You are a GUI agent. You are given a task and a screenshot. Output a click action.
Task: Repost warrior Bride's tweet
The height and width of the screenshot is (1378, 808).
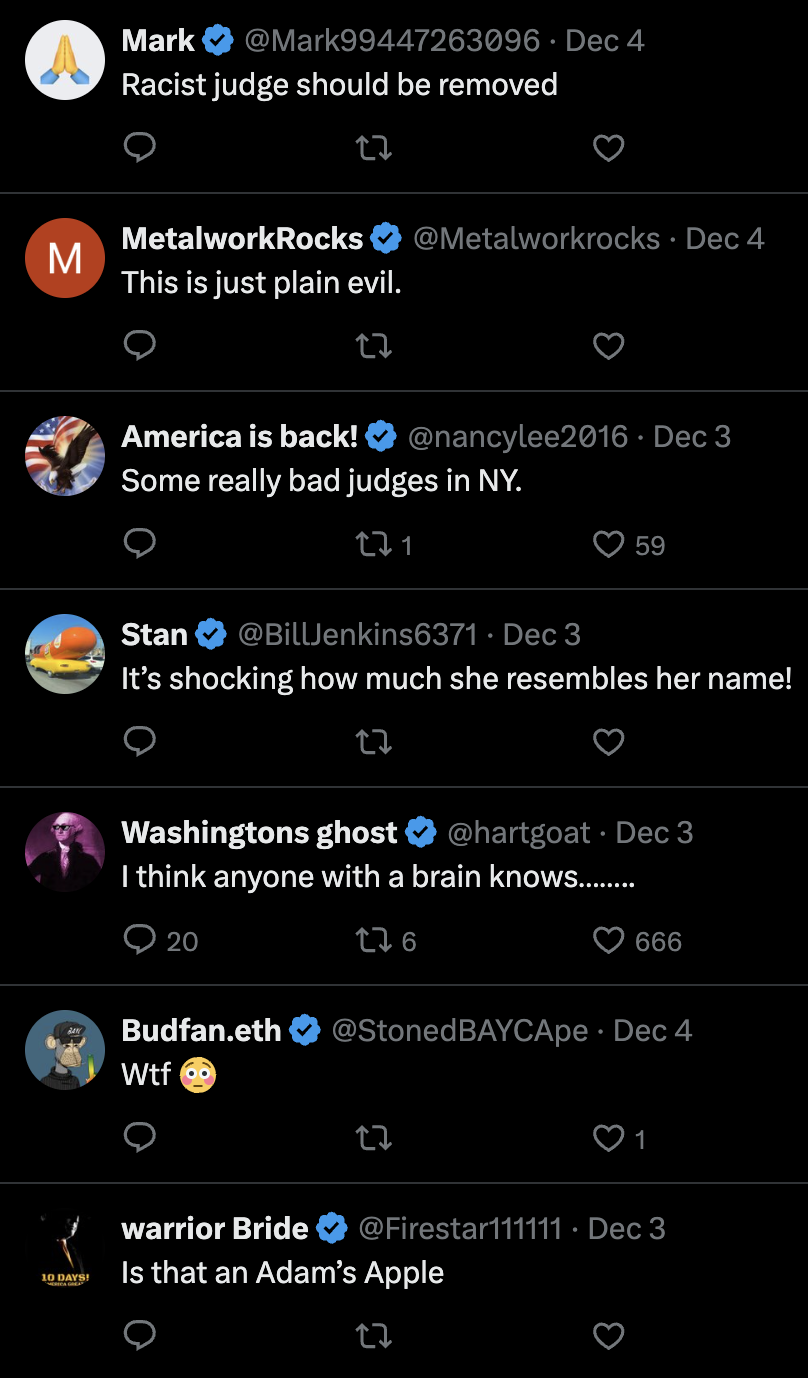tap(374, 1336)
